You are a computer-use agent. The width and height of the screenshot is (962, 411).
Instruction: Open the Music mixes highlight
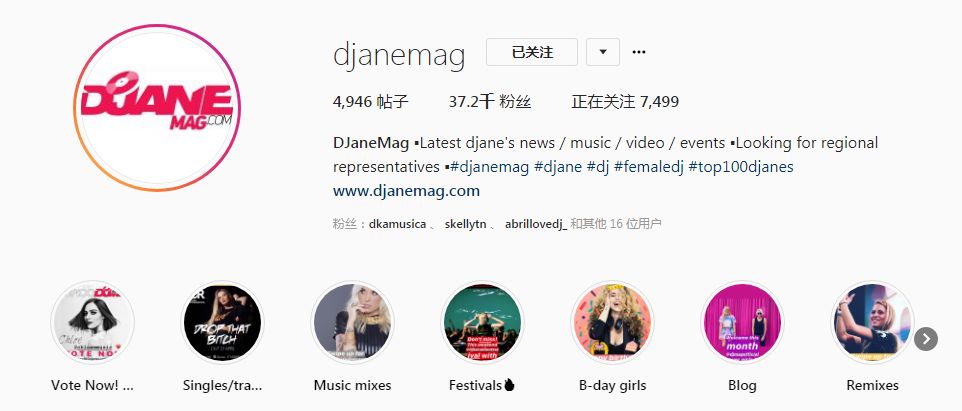352,323
